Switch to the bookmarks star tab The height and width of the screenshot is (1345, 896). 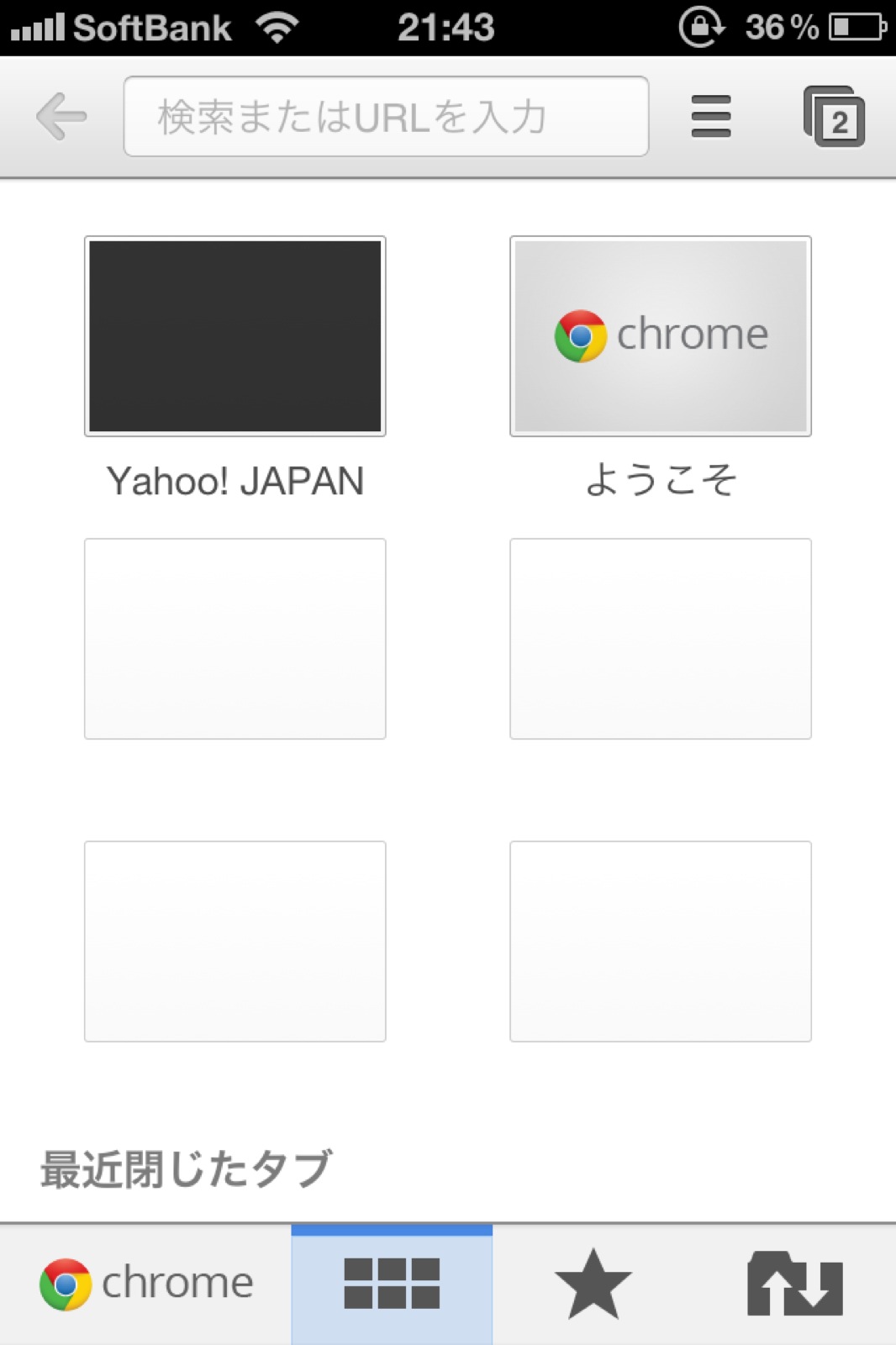click(593, 1284)
